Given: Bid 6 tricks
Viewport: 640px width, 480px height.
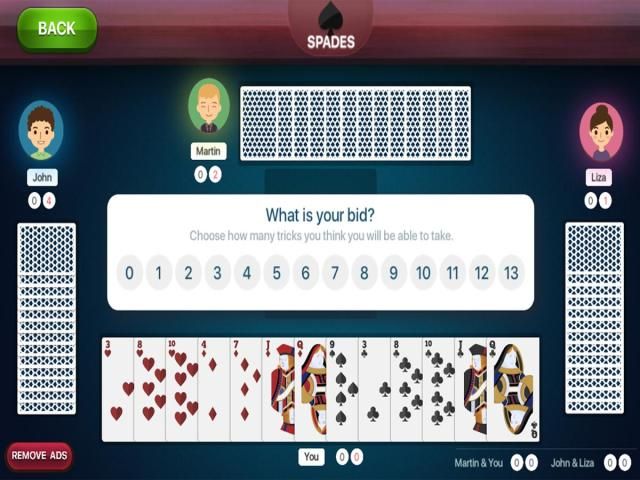Looking at the screenshot, I should (x=306, y=272).
